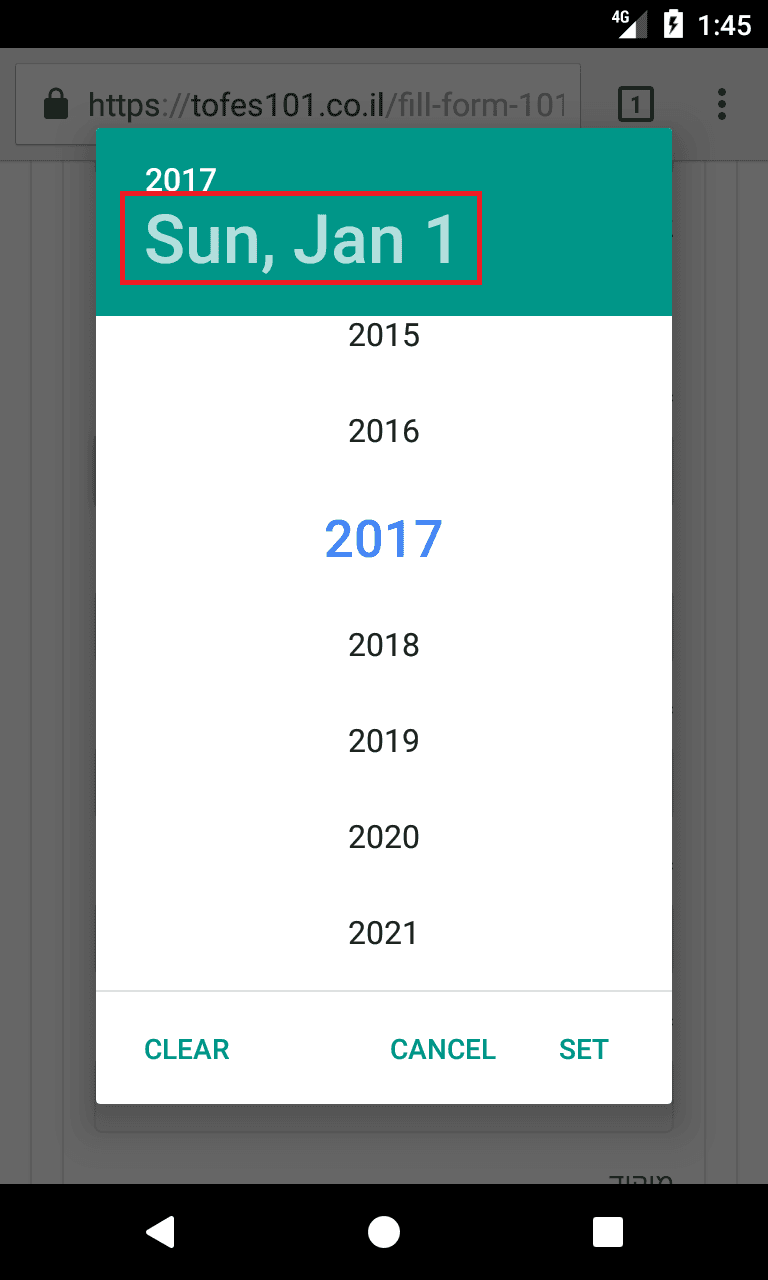Confirm the date with SET
This screenshot has height=1280, width=768.
583,1049
